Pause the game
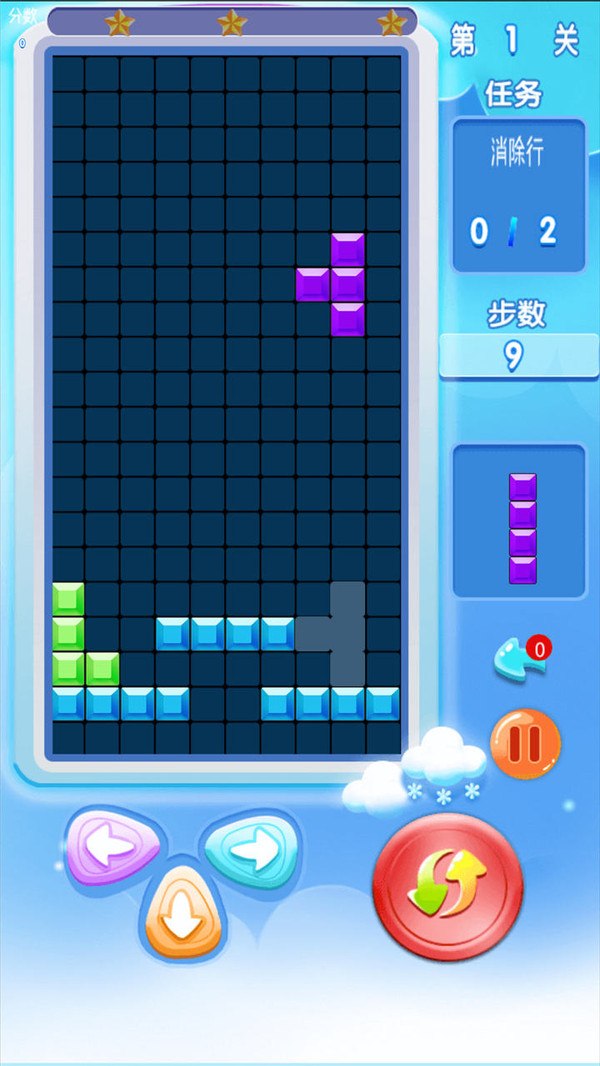600x1066 pixels. coord(526,744)
